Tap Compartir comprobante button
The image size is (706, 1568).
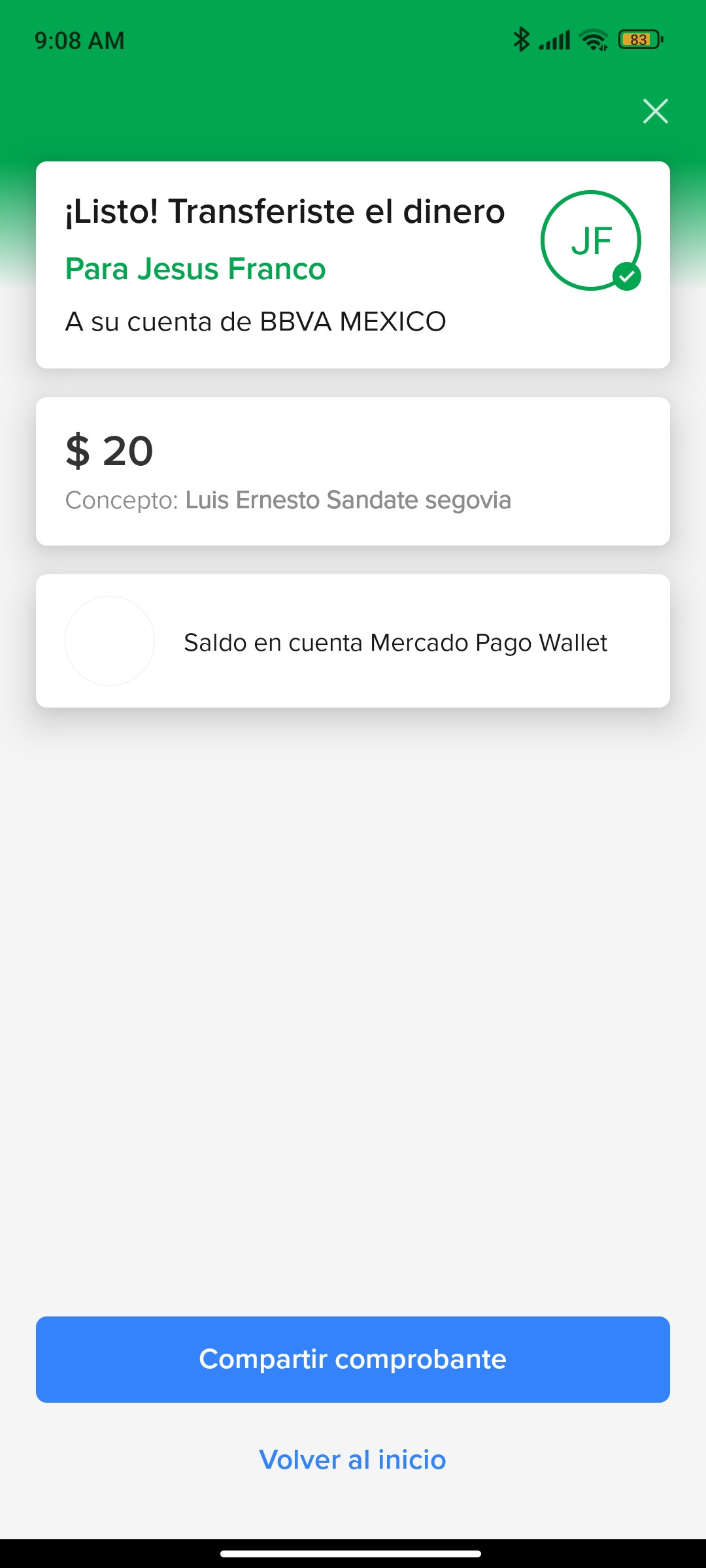coord(353,1360)
